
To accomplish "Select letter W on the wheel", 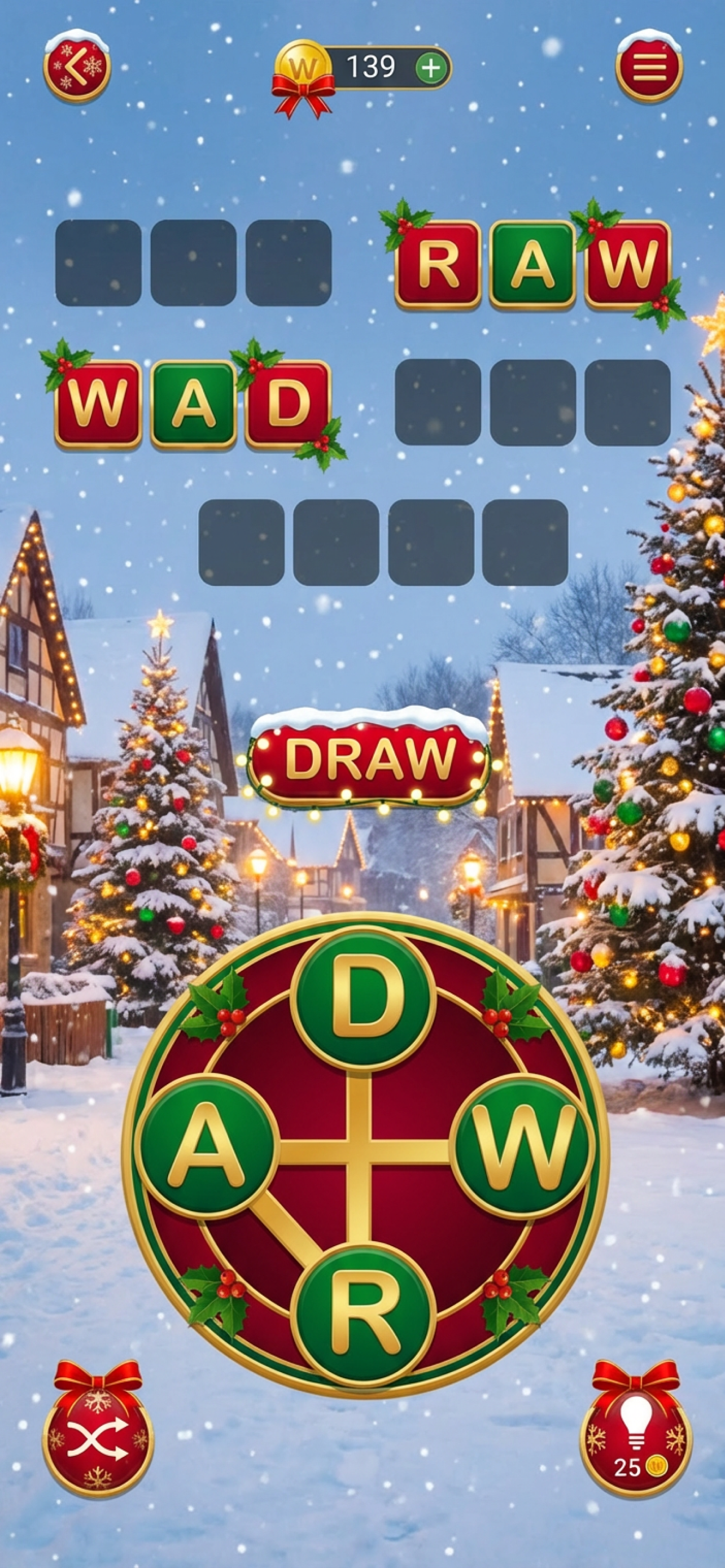I will [522, 1147].
